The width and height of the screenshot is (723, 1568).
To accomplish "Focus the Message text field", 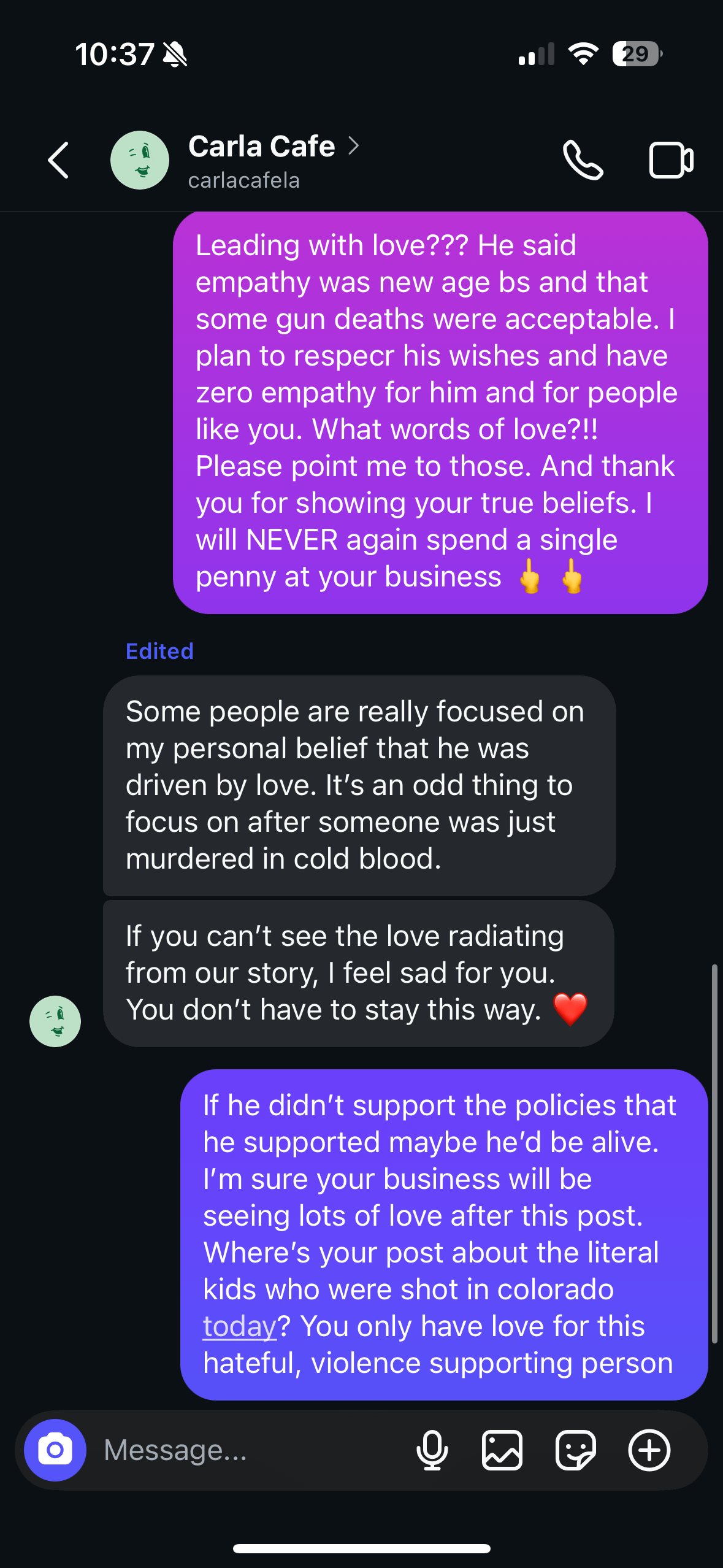I will pos(245,1450).
